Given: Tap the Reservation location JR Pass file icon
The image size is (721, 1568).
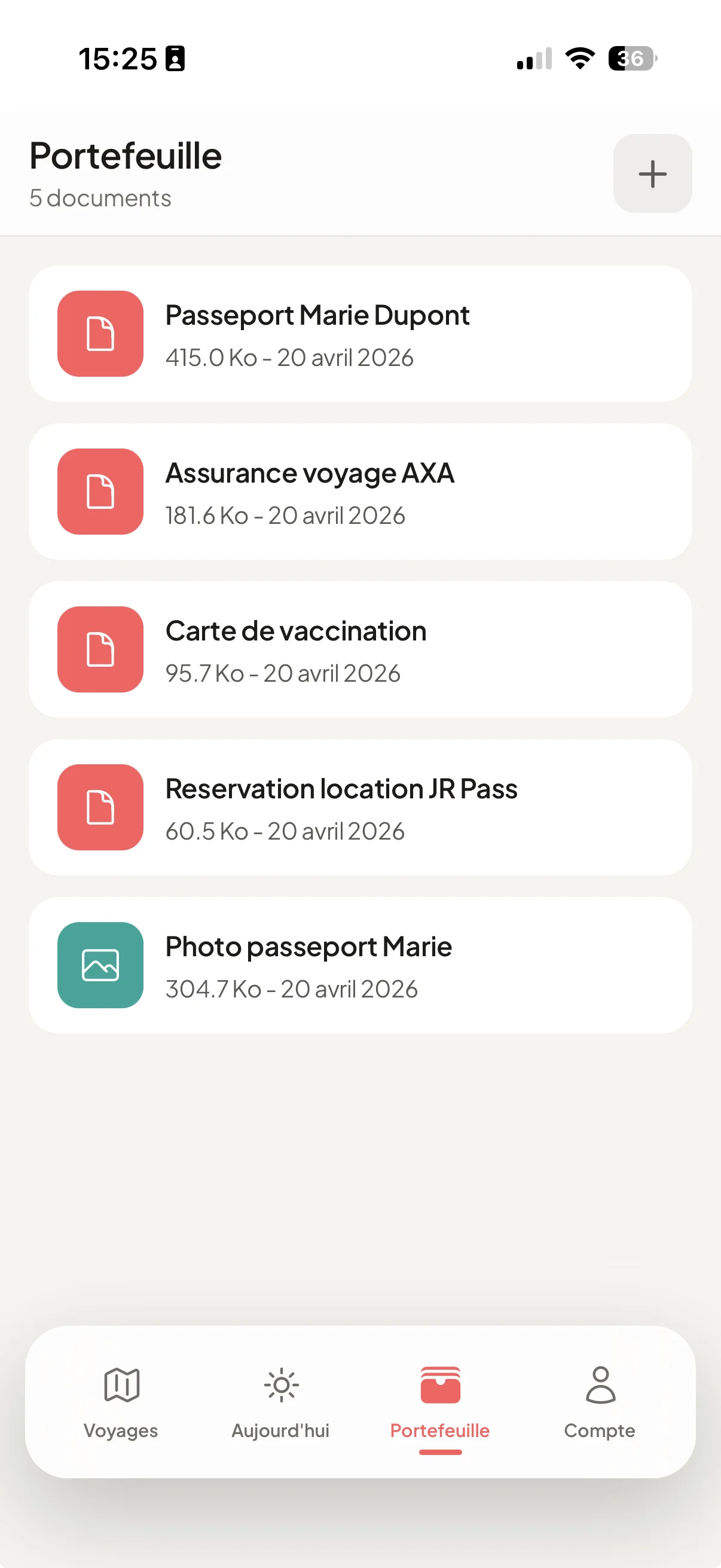Looking at the screenshot, I should 100,807.
